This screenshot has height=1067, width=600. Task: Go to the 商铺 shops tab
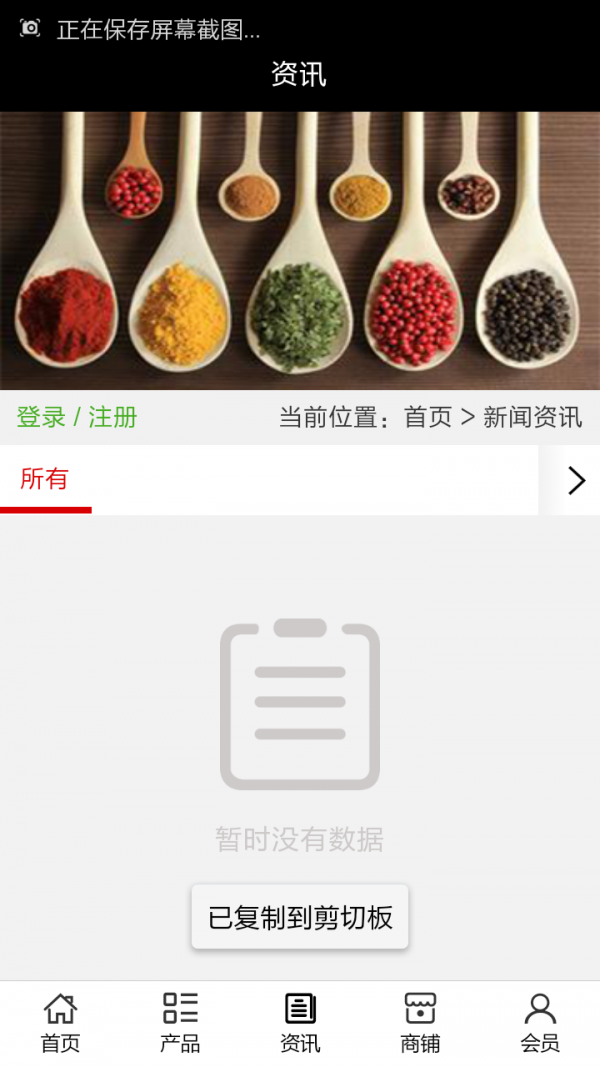pyautogui.click(x=420, y=1023)
